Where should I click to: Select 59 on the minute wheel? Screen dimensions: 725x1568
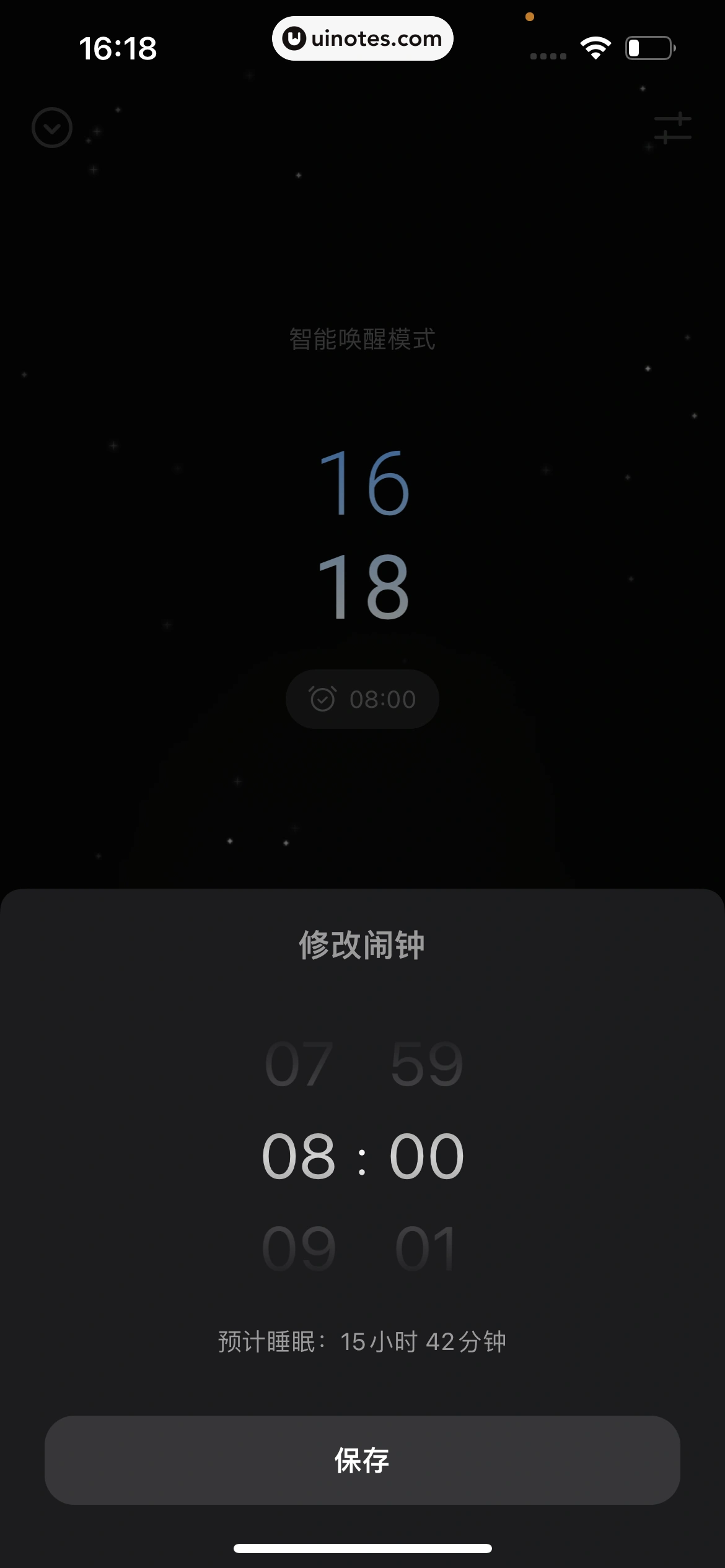click(428, 1064)
